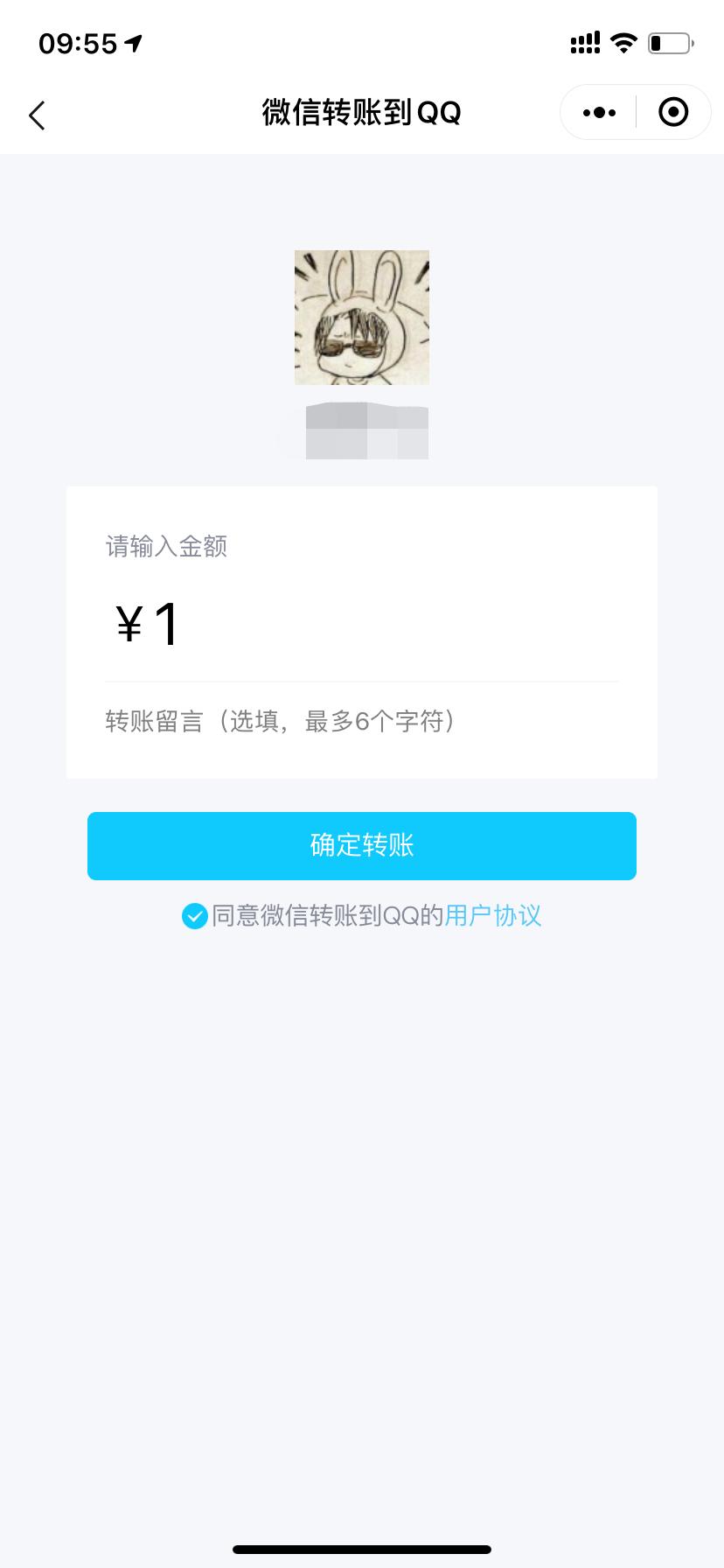Open more actions from the top-right capsule
This screenshot has width=724, height=1568.
point(598,112)
